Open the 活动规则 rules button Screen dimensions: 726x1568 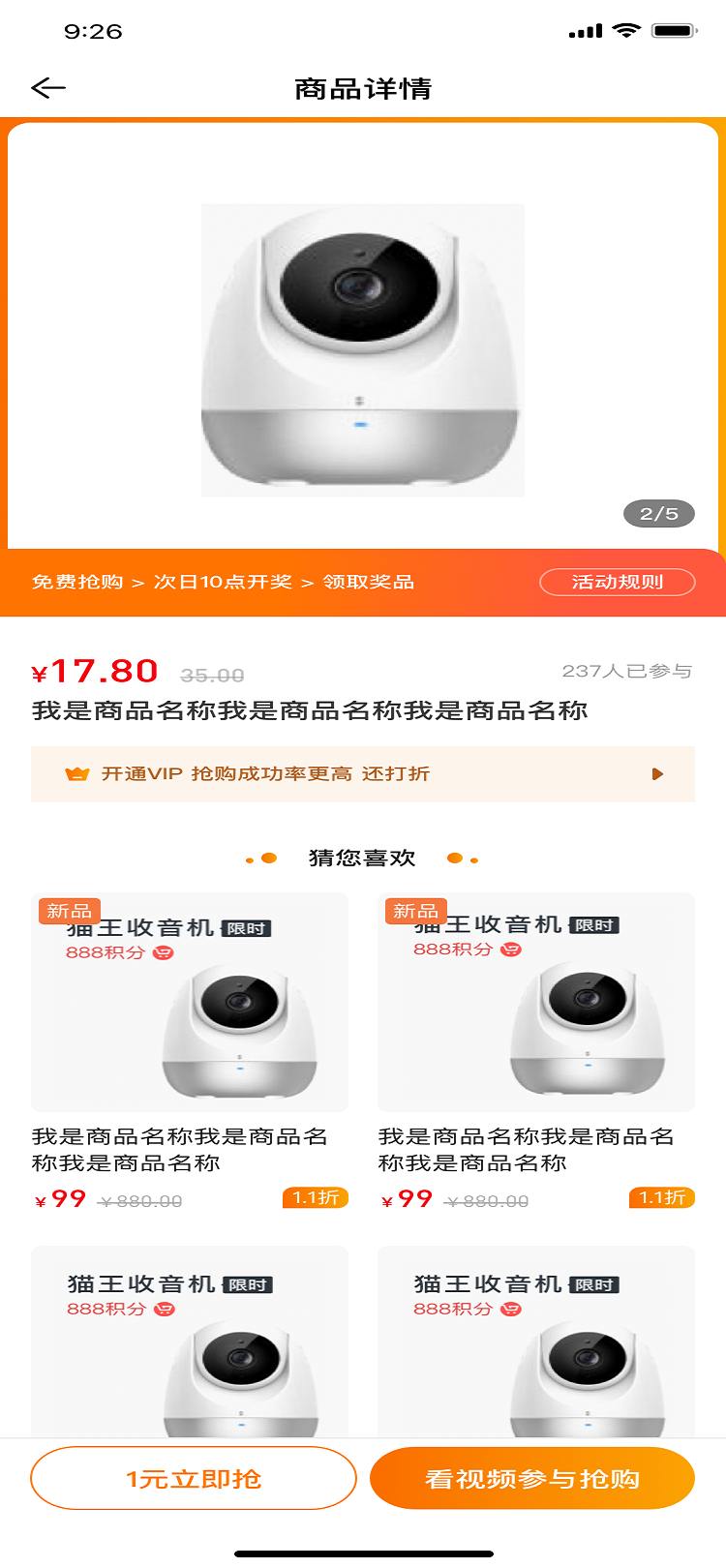[x=618, y=582]
